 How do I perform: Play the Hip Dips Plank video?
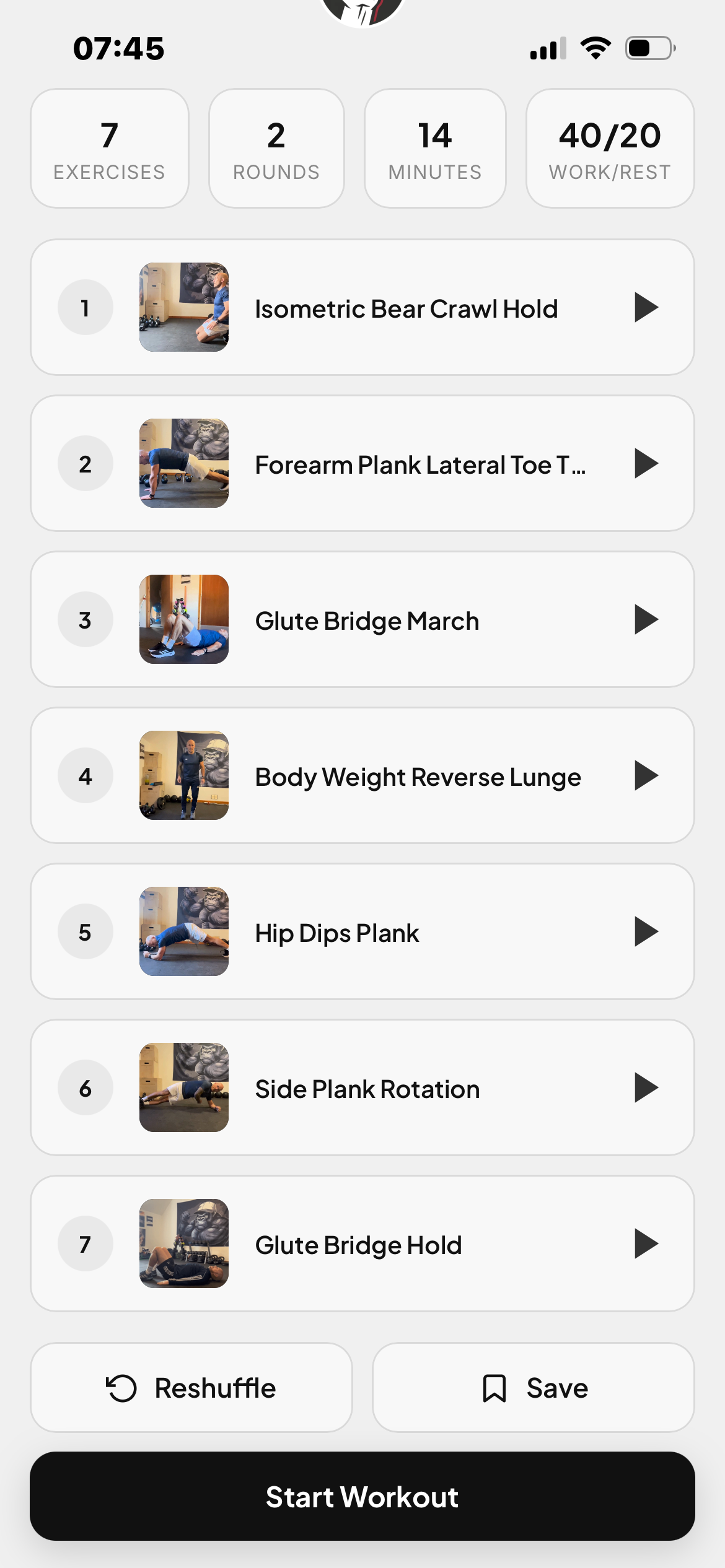(x=645, y=932)
